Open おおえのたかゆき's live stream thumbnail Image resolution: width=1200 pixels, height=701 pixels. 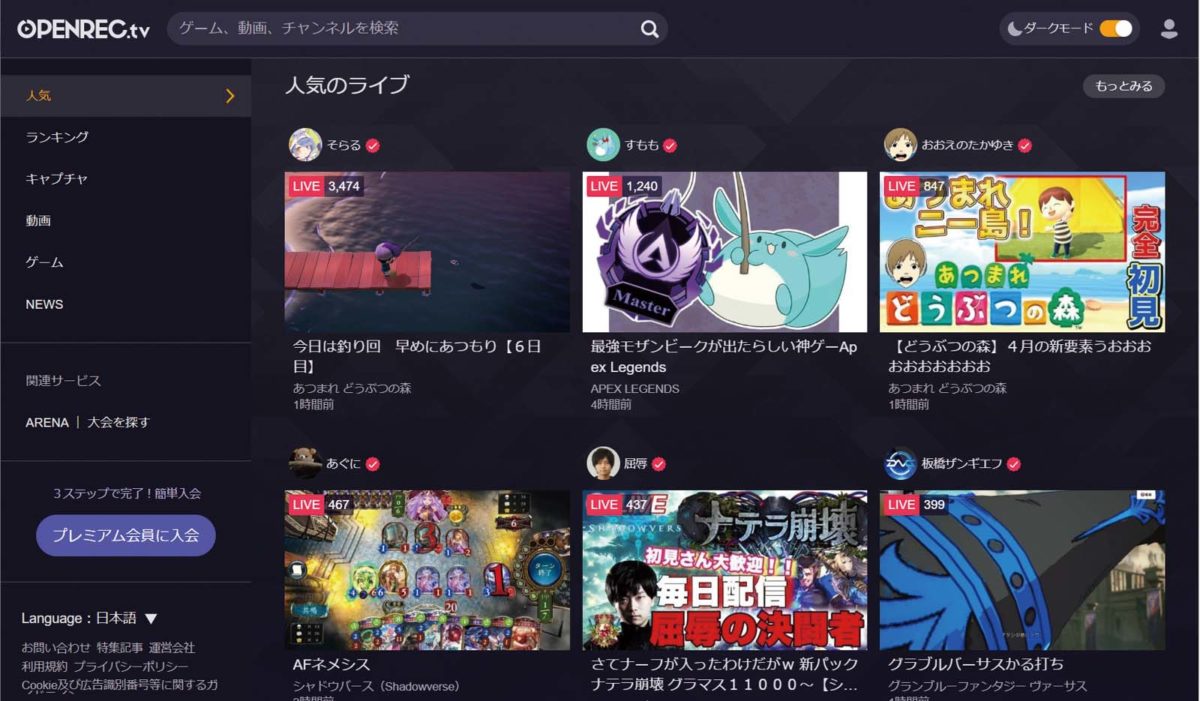click(x=1022, y=252)
